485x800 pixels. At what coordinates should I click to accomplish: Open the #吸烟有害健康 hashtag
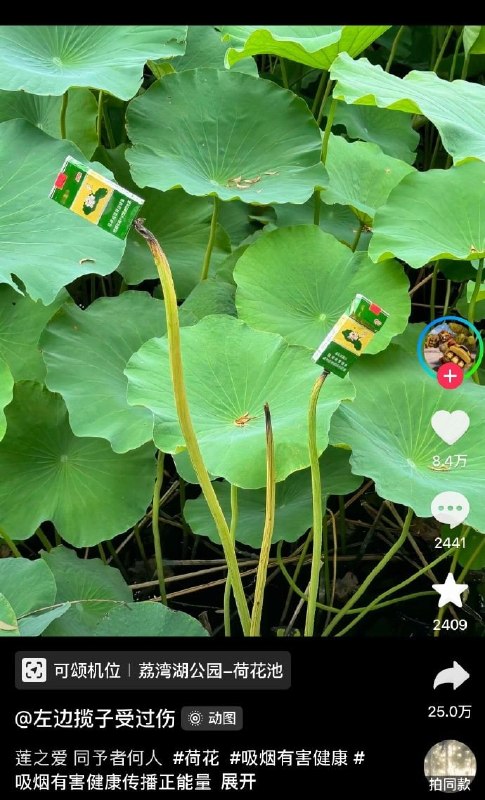(x=288, y=758)
